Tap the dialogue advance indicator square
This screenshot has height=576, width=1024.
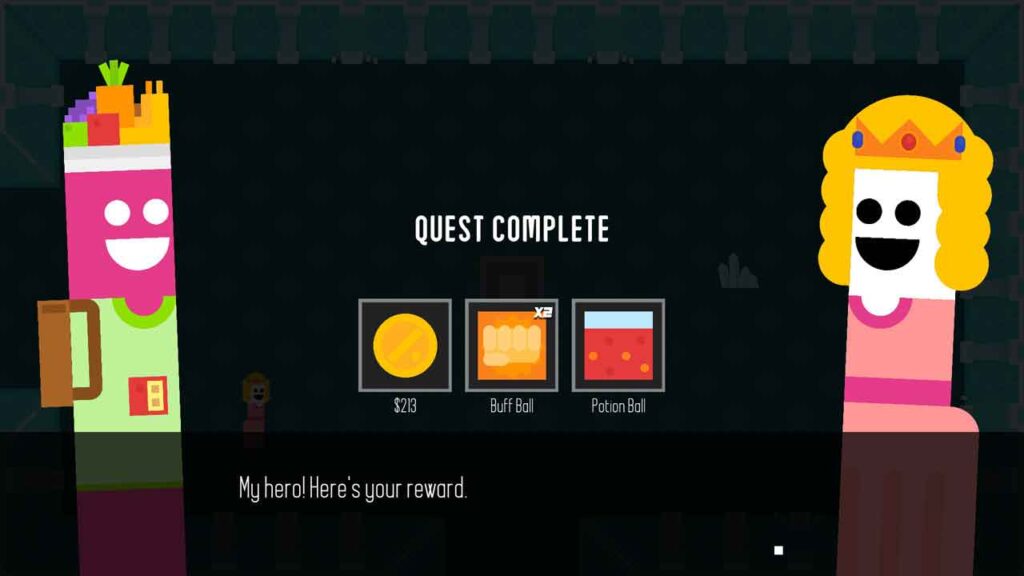point(778,550)
